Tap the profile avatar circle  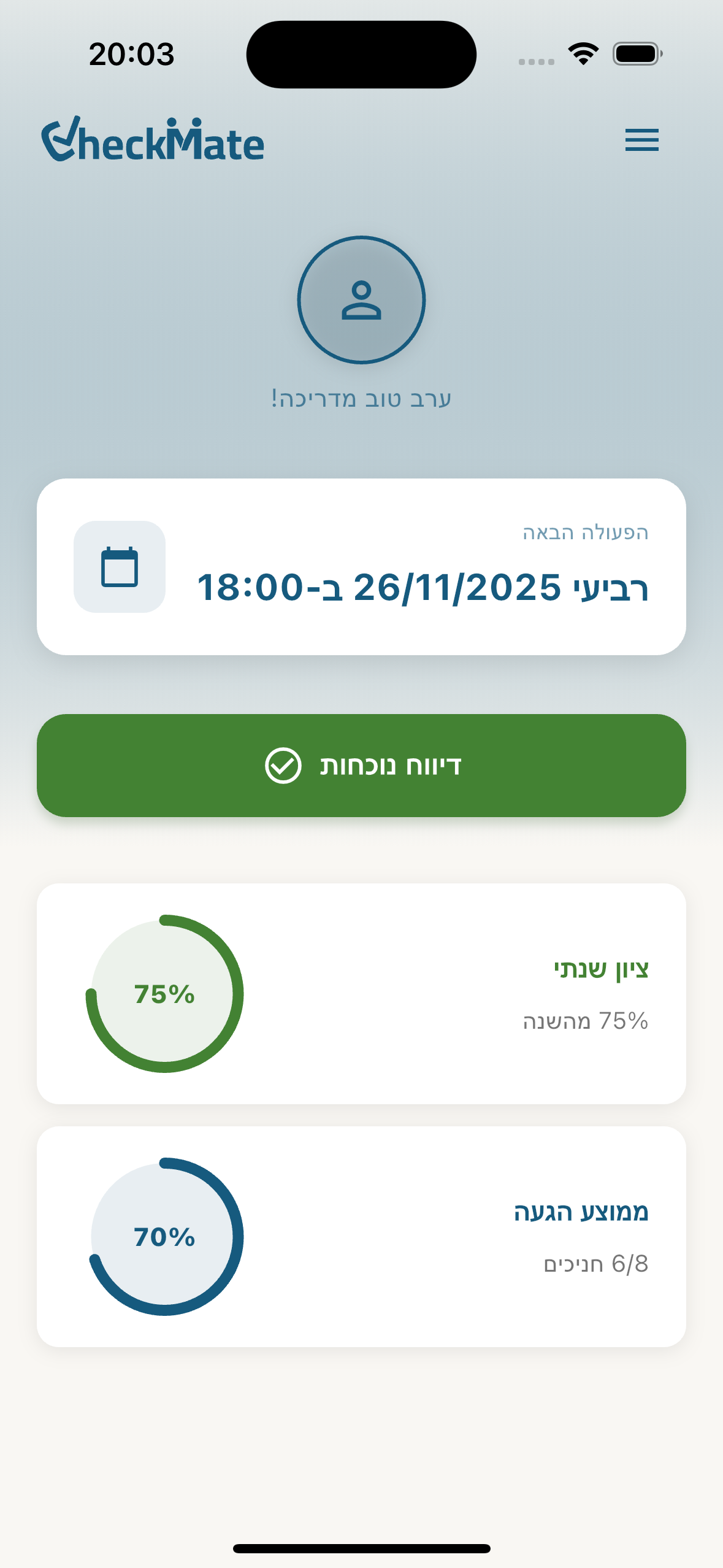tap(361, 300)
